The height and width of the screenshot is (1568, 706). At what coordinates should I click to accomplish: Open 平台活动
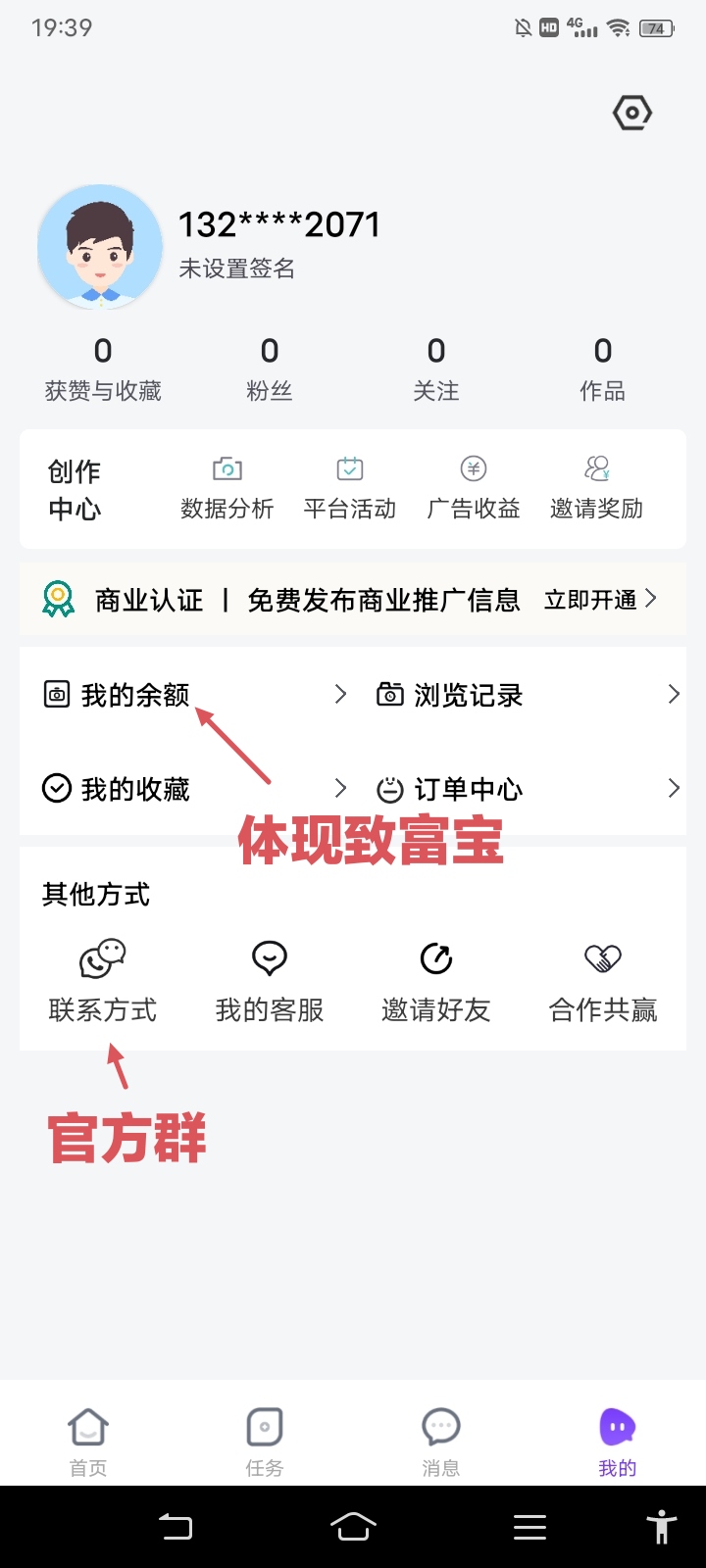click(x=350, y=488)
